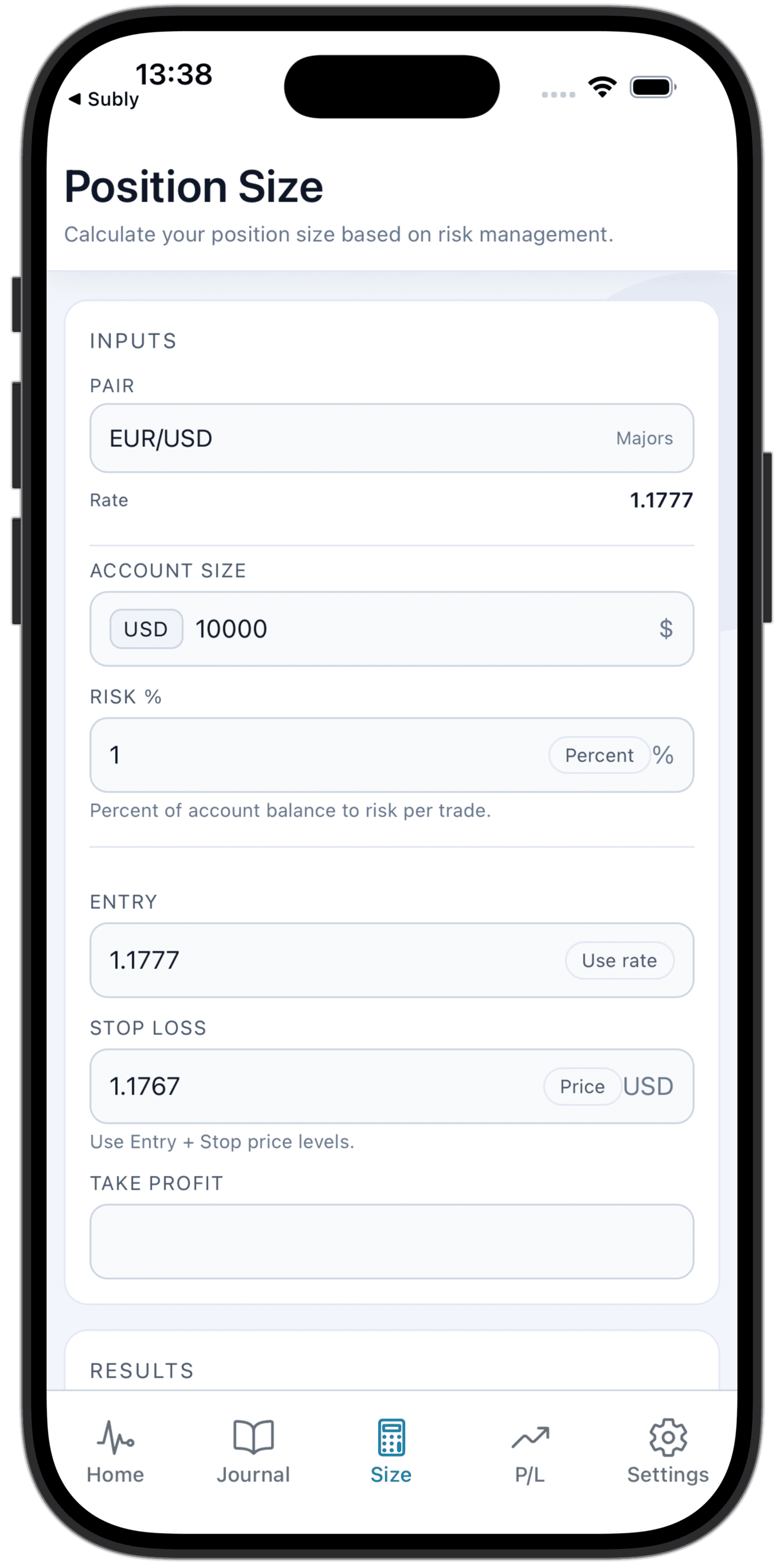This screenshot has height=1565, width=784.
Task: Change the USD account currency chip
Action: click(x=146, y=629)
